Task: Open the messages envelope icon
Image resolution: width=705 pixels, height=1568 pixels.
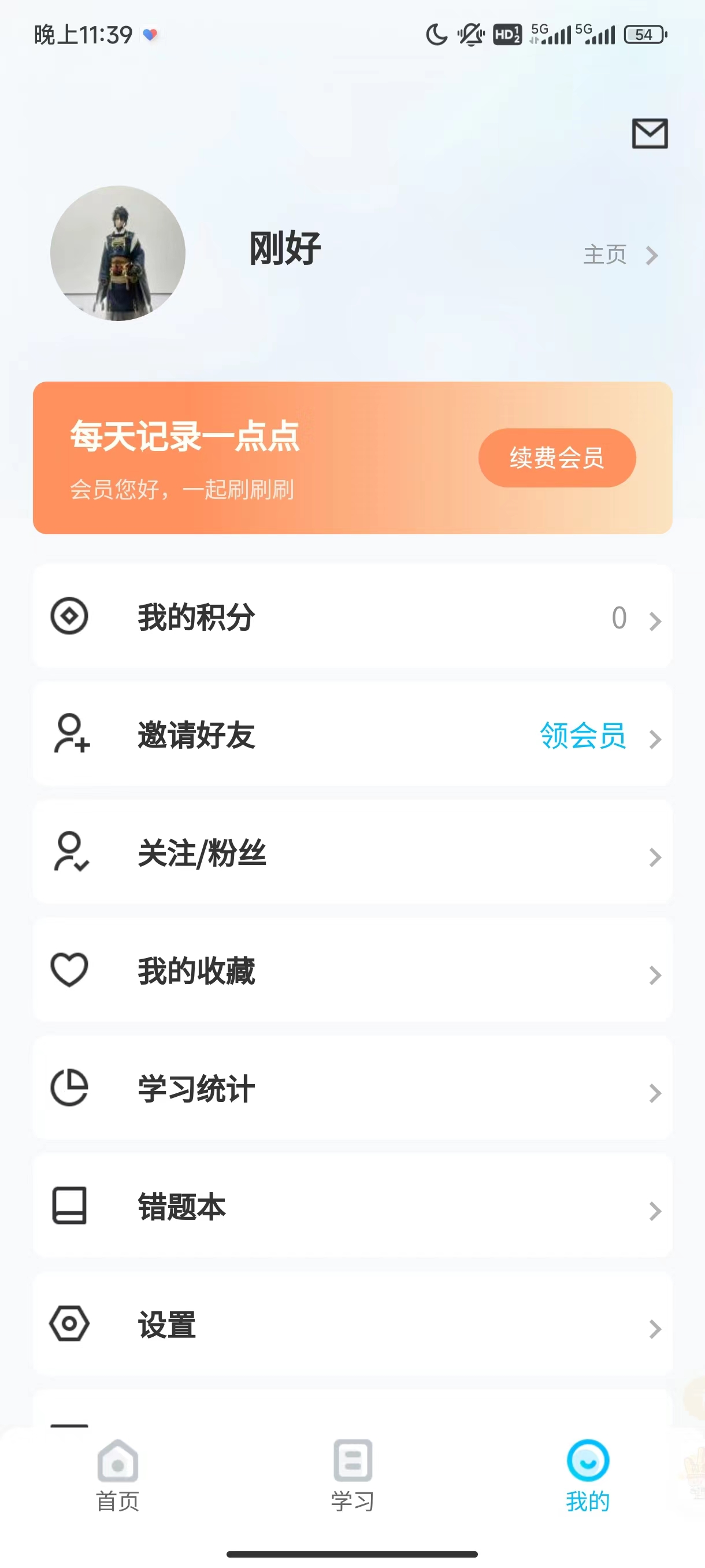Action: pos(650,134)
